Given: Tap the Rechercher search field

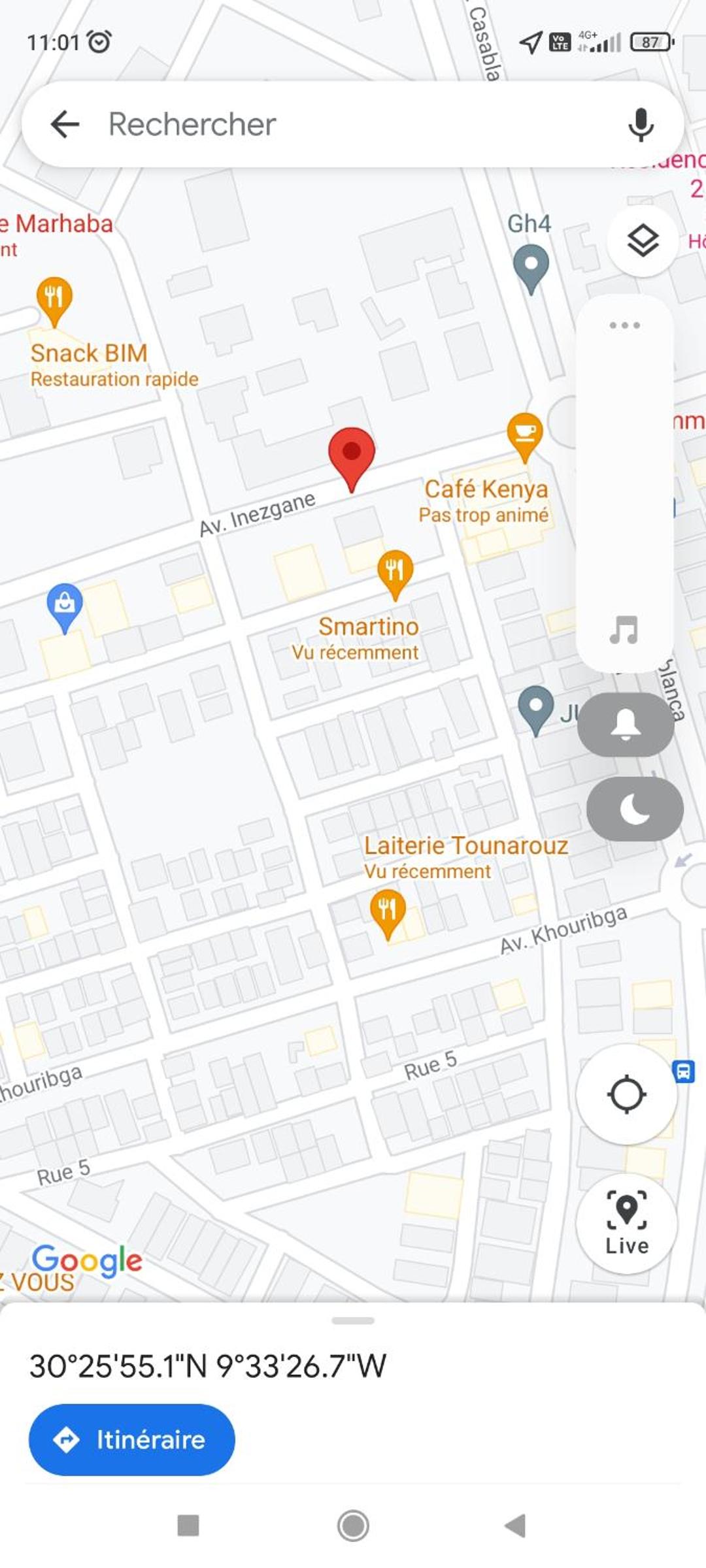Looking at the screenshot, I should pos(353,124).
